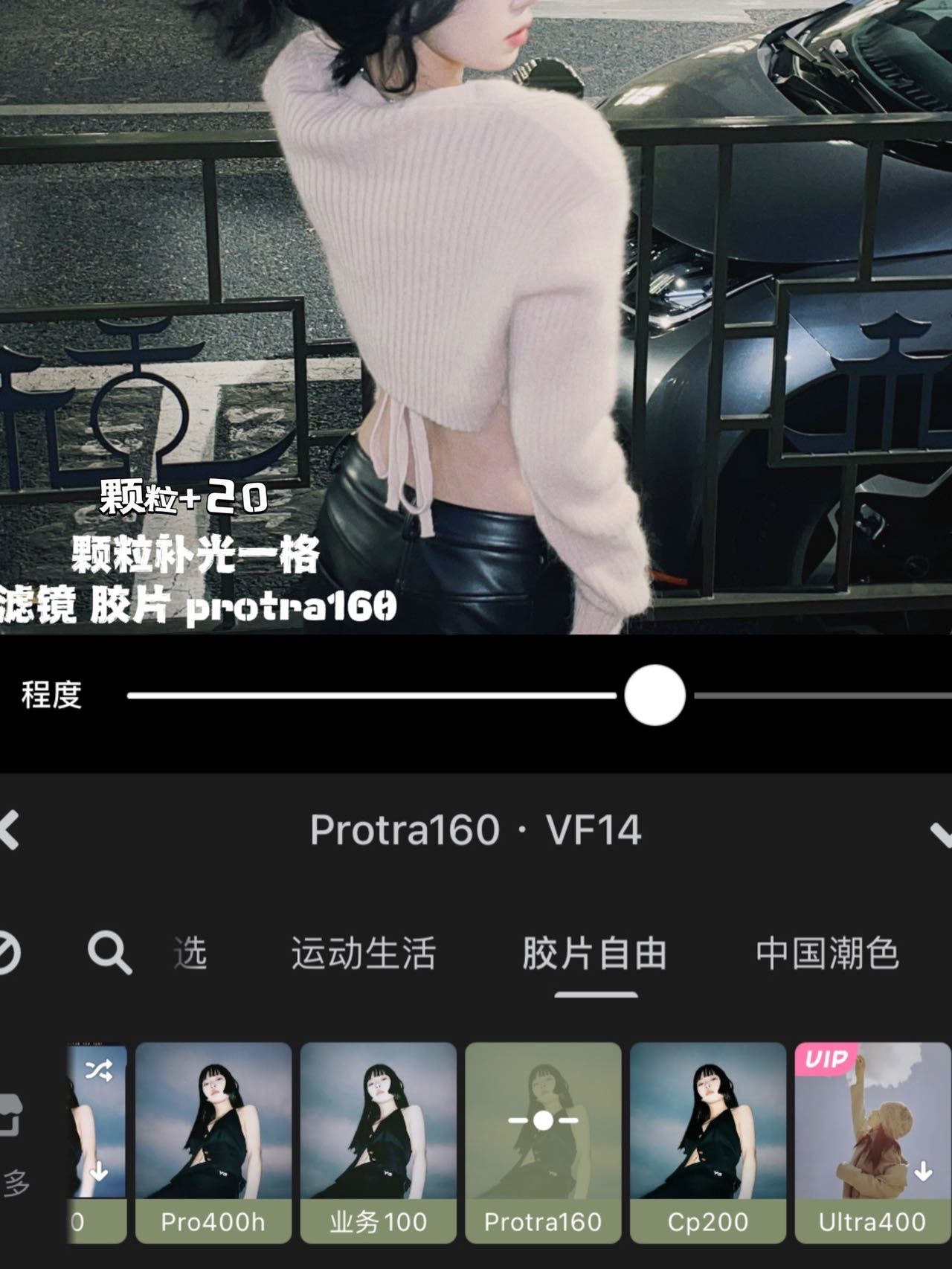
Task: Select the 胶片自由 filter category
Action: click(x=594, y=954)
